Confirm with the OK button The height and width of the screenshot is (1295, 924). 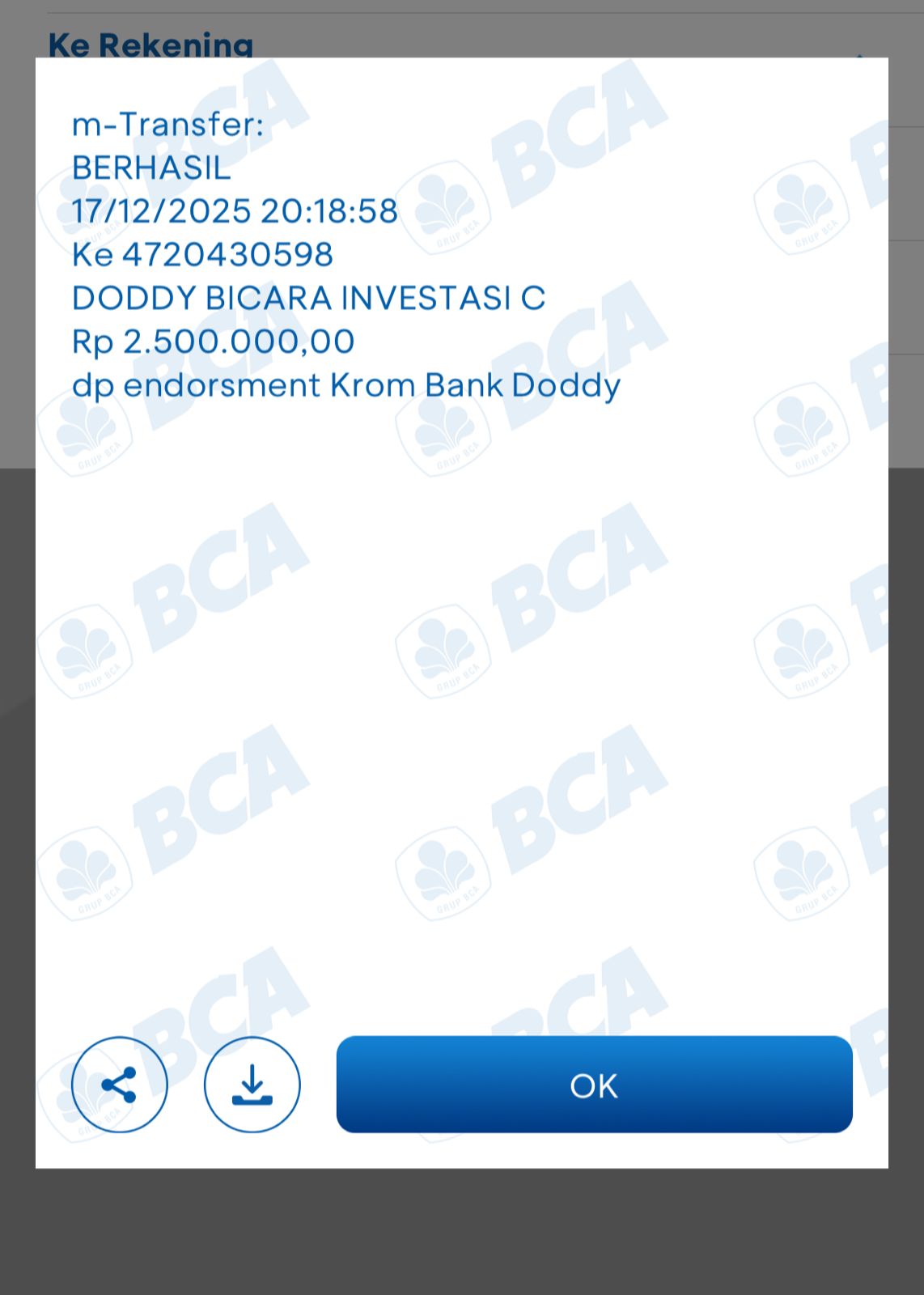[x=594, y=1085]
